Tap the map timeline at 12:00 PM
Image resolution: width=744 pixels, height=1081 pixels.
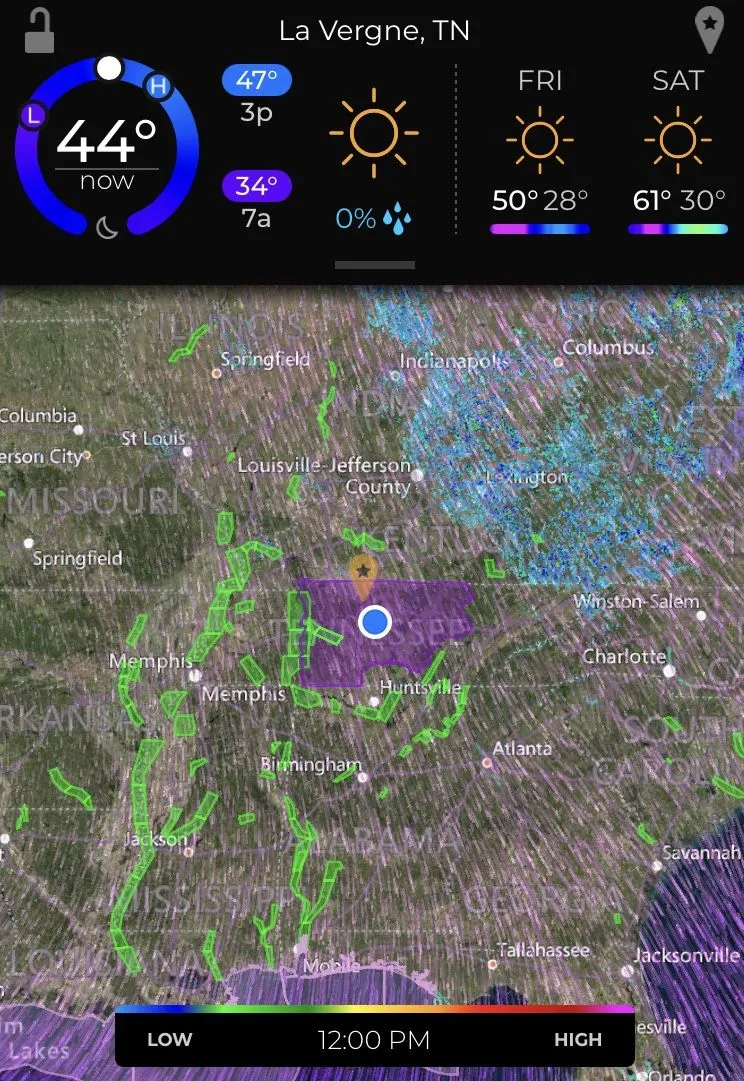pyautogui.click(x=374, y=1040)
